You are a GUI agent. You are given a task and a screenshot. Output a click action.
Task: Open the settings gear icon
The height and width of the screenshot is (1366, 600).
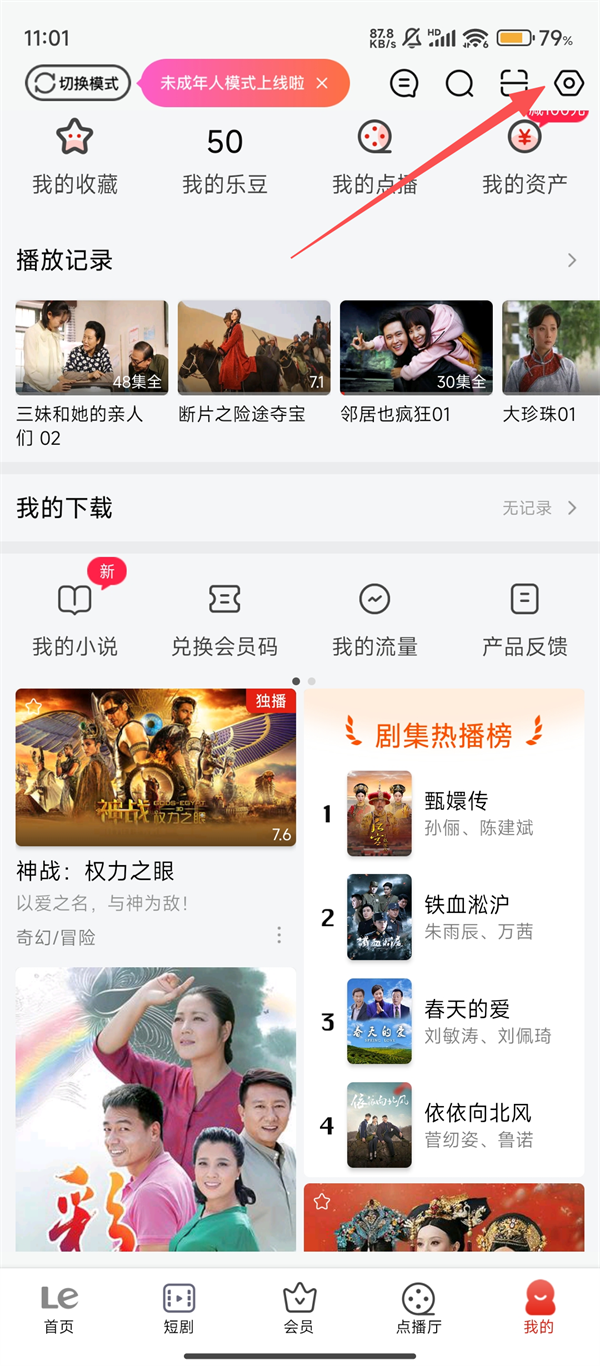pyautogui.click(x=568, y=83)
